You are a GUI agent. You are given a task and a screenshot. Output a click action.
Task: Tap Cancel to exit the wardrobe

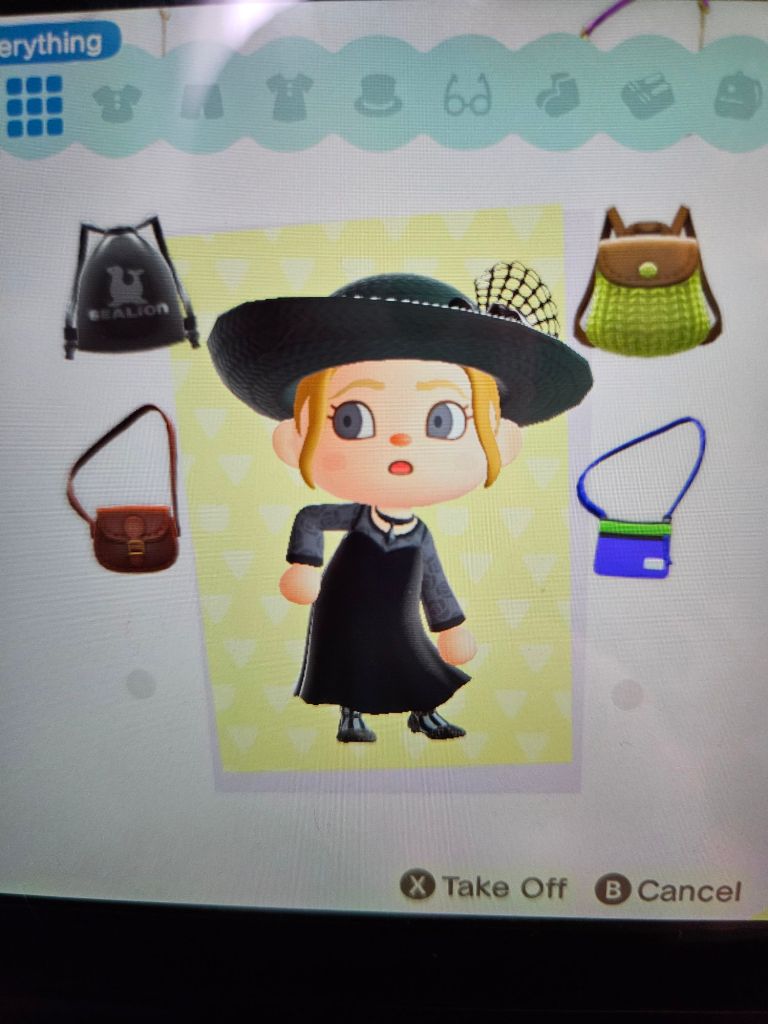[x=669, y=890]
